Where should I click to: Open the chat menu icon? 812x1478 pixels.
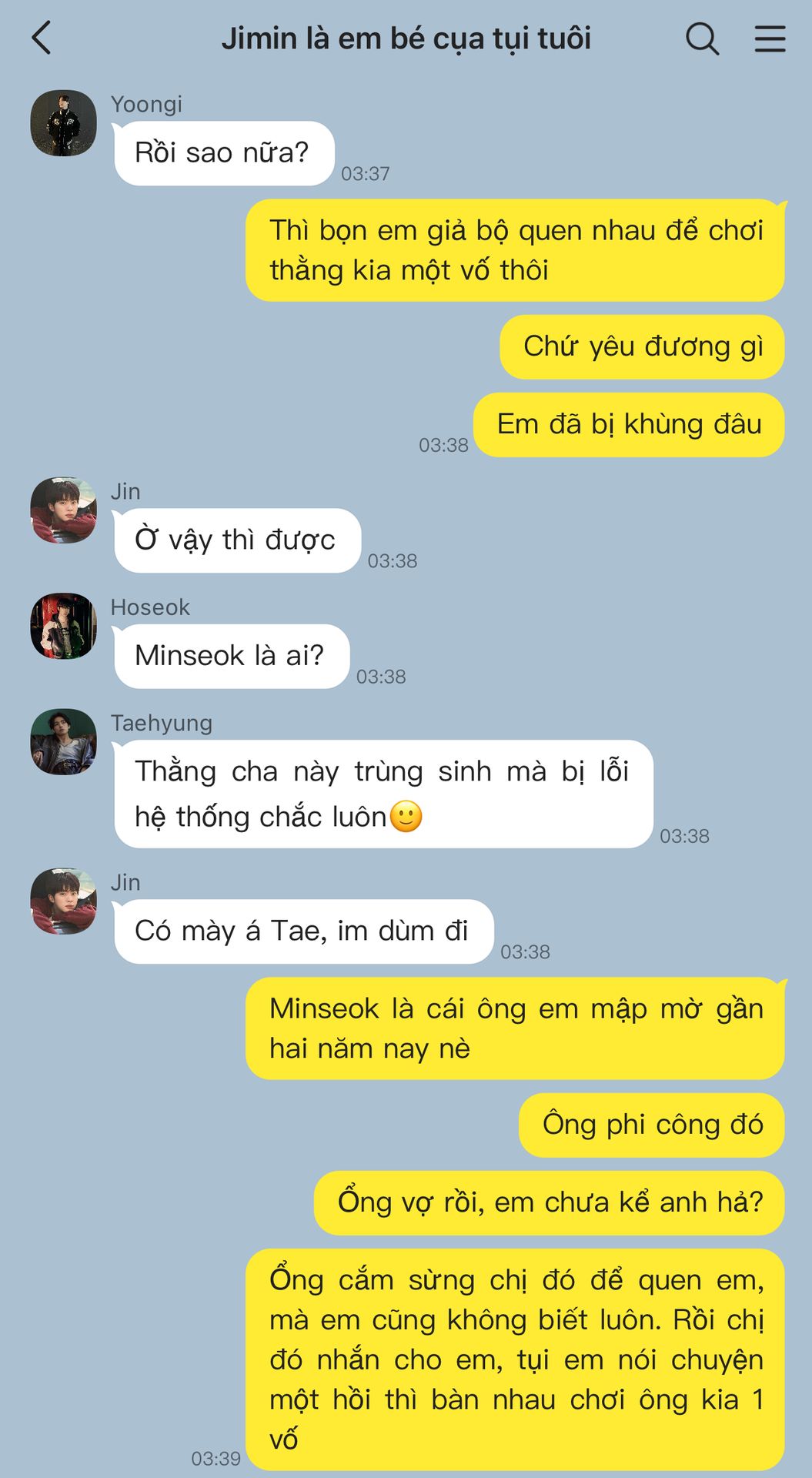pos(770,38)
